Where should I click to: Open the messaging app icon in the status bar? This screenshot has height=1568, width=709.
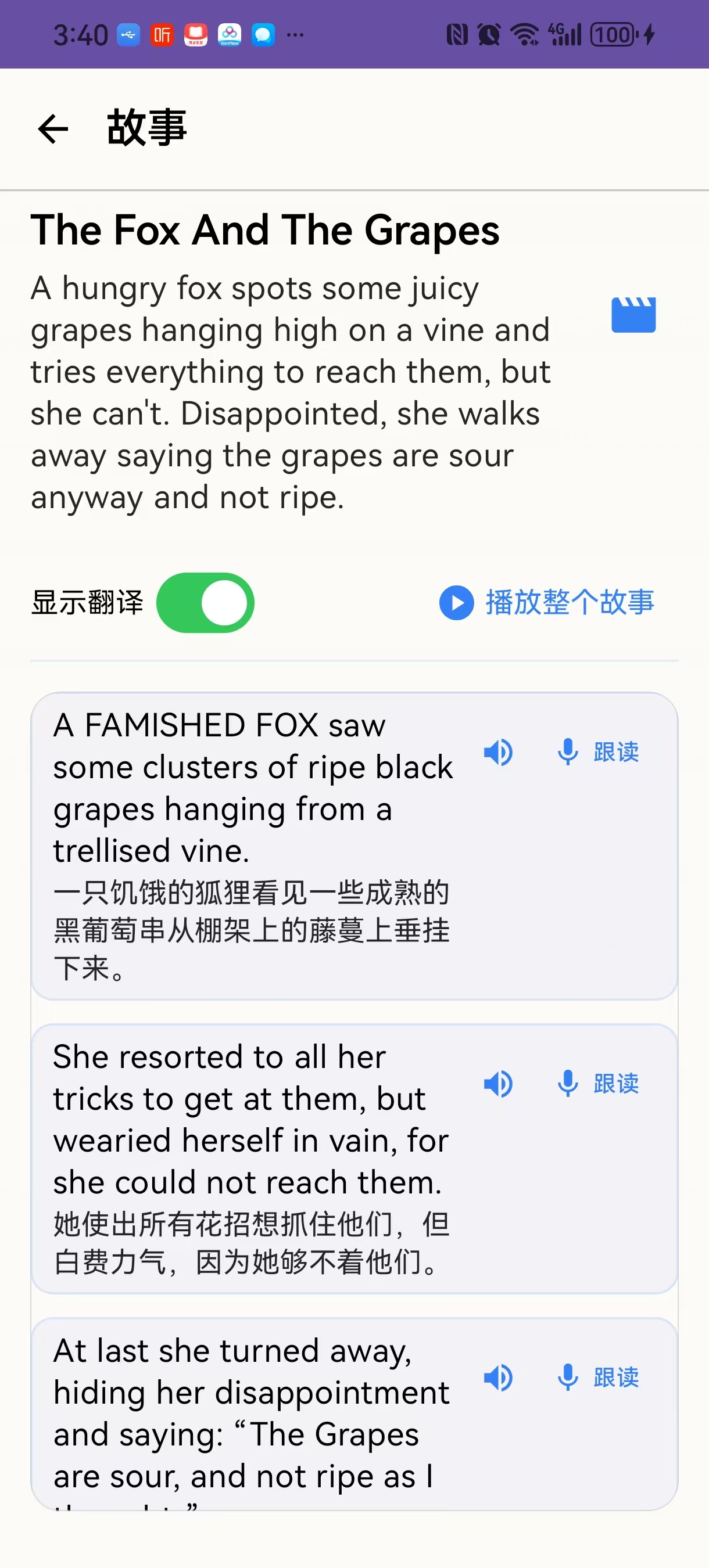point(263,35)
